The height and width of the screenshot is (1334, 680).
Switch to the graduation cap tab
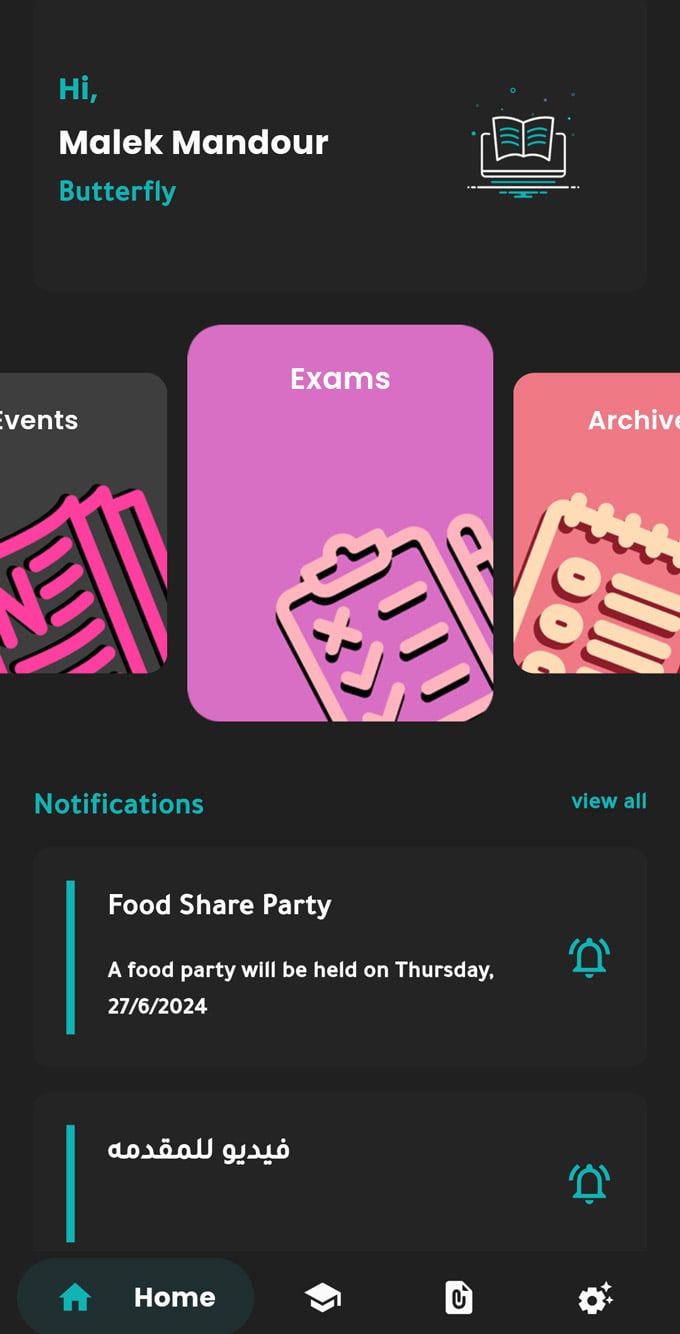tap(322, 1298)
